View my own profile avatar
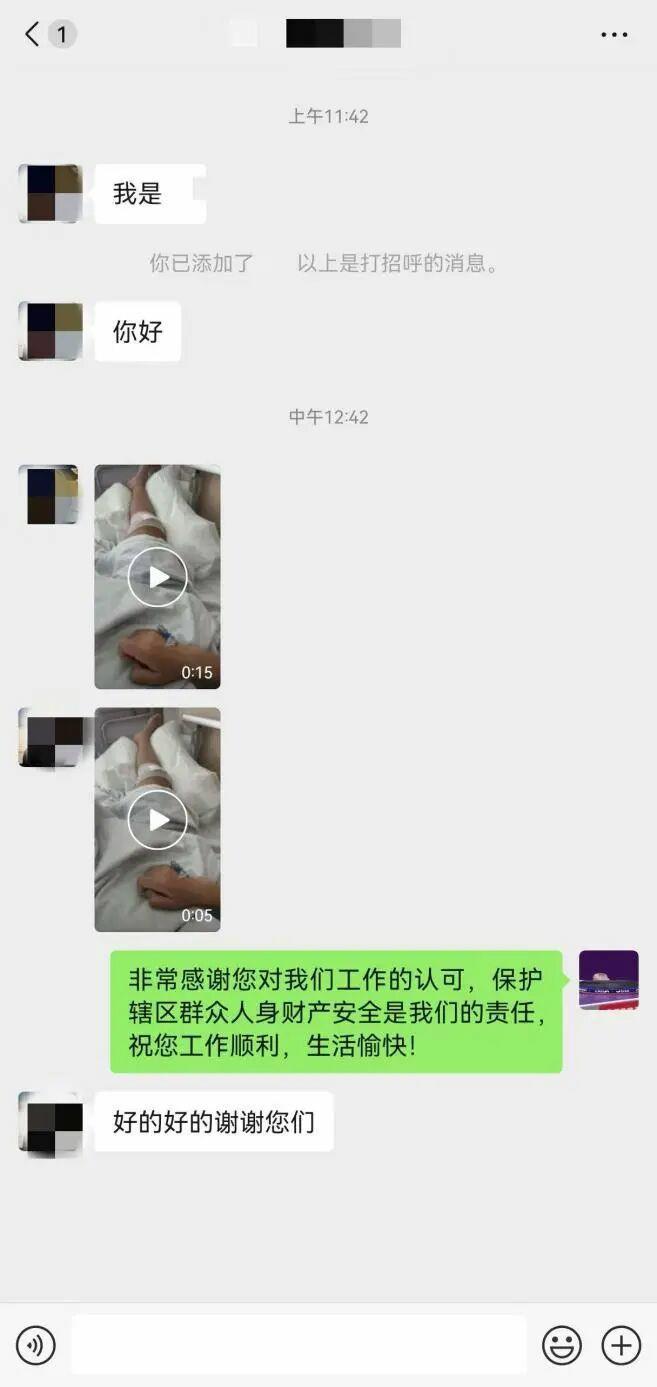 click(x=608, y=980)
